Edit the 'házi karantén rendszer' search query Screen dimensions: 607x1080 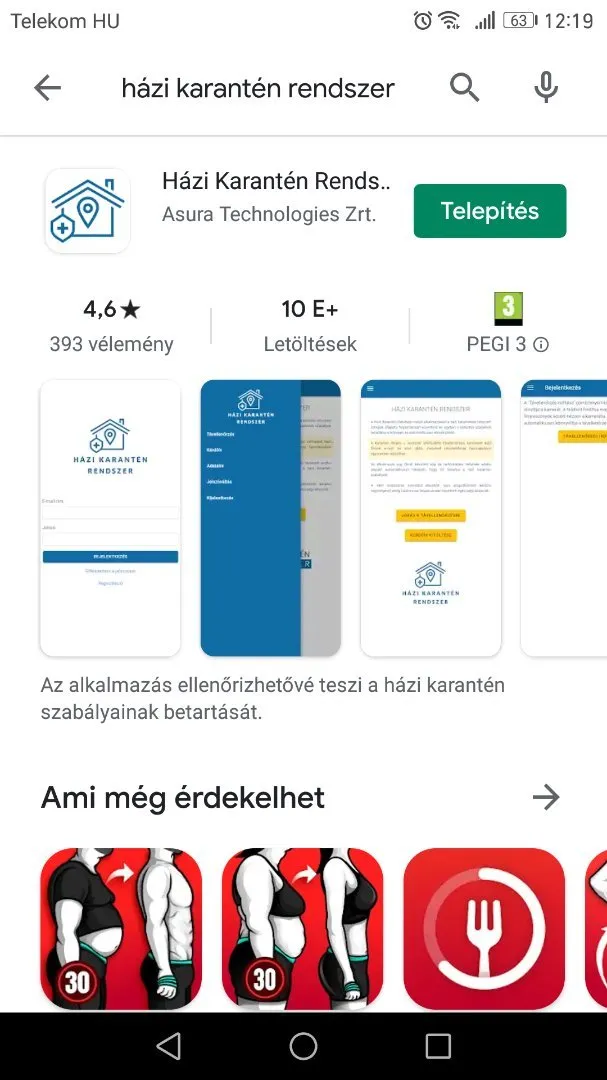click(x=258, y=88)
